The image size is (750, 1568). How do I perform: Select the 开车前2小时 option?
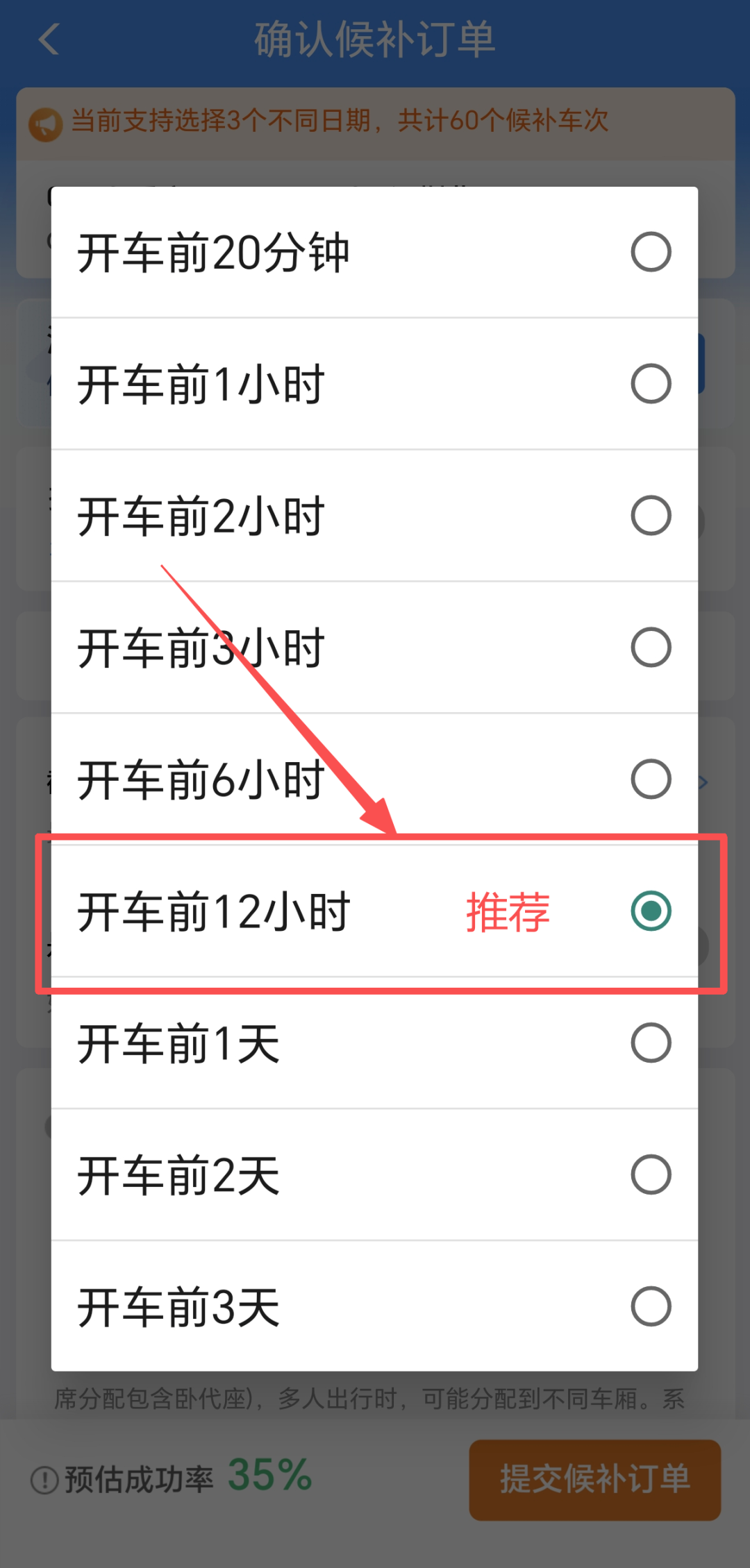pos(374,516)
